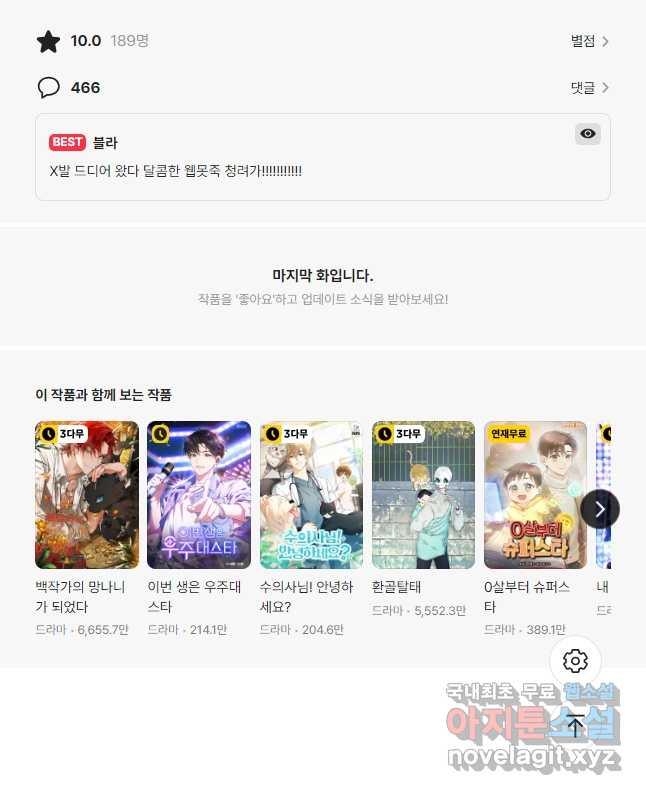Viewport: 646px width, 795px height.
Task: Open the star rating (별점) page
Action: coord(589,41)
